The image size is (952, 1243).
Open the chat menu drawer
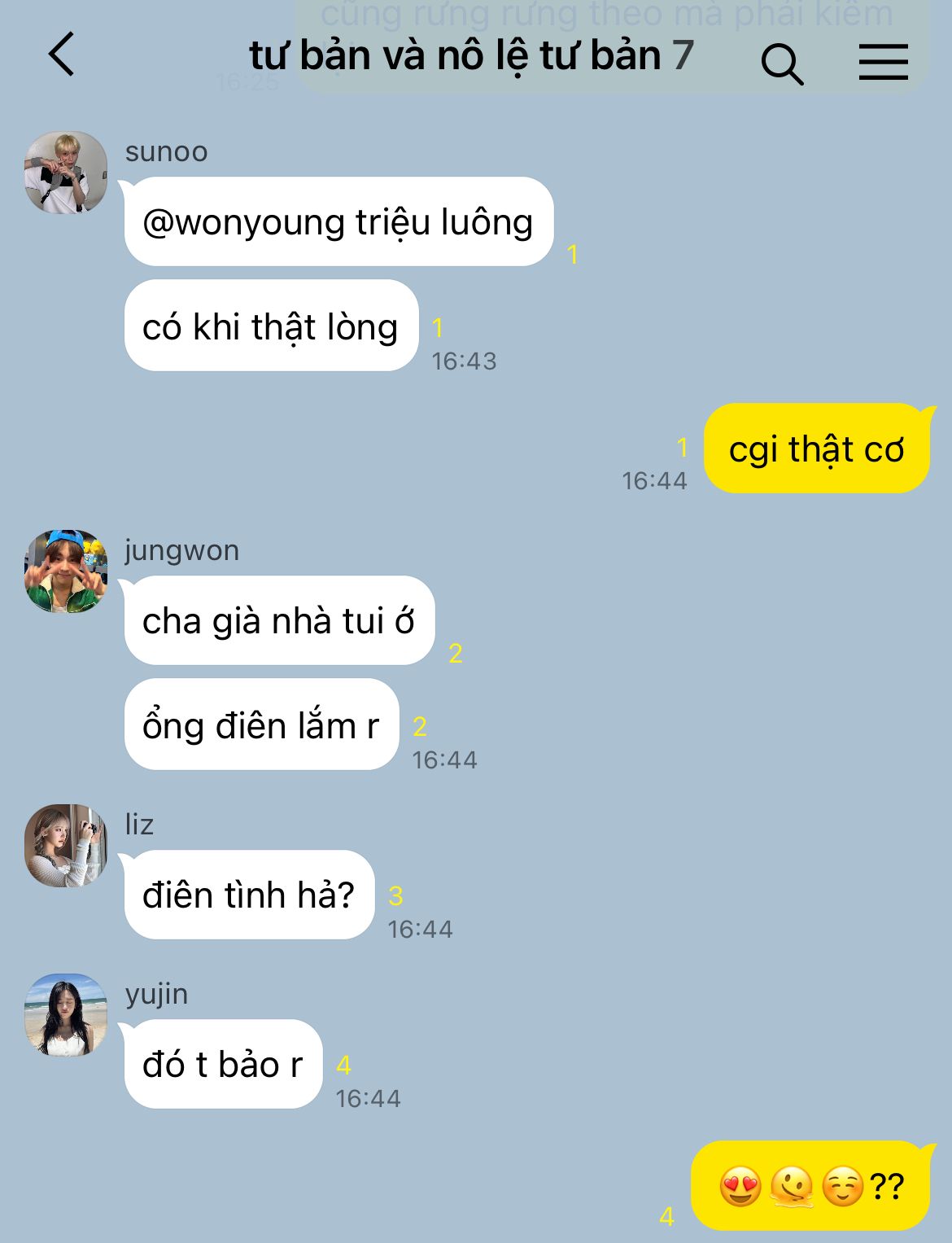pos(884,62)
